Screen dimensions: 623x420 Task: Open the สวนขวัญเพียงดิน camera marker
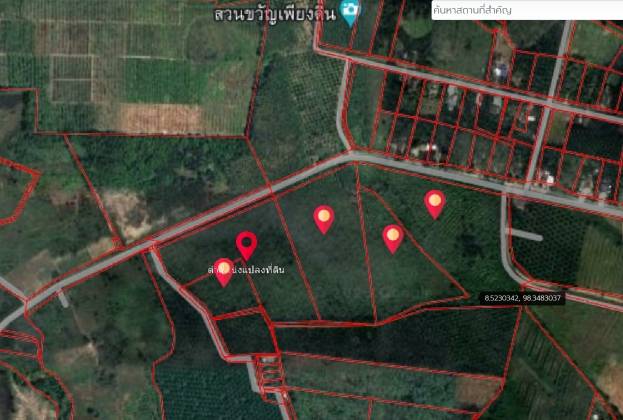click(x=349, y=13)
